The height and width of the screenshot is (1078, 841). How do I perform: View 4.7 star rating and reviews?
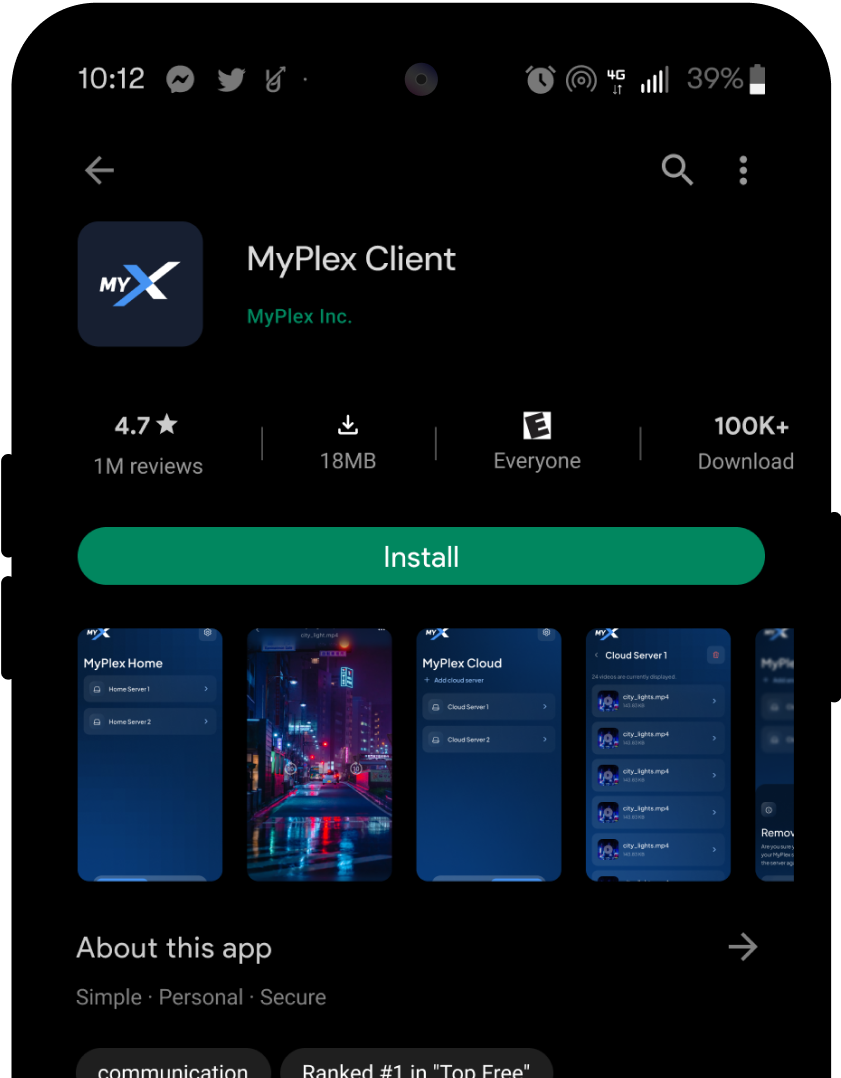(x=148, y=443)
